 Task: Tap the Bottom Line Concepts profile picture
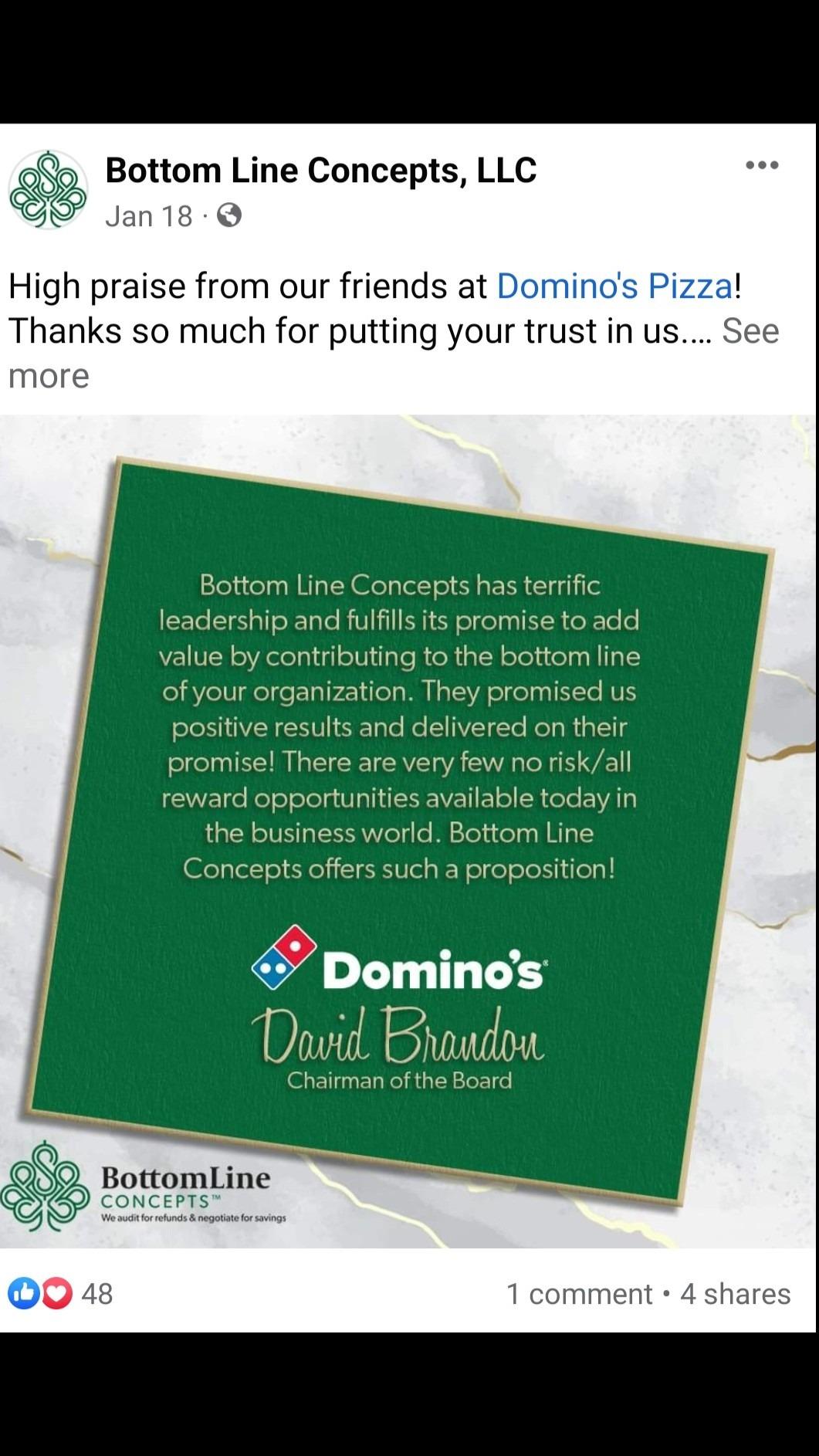48,190
